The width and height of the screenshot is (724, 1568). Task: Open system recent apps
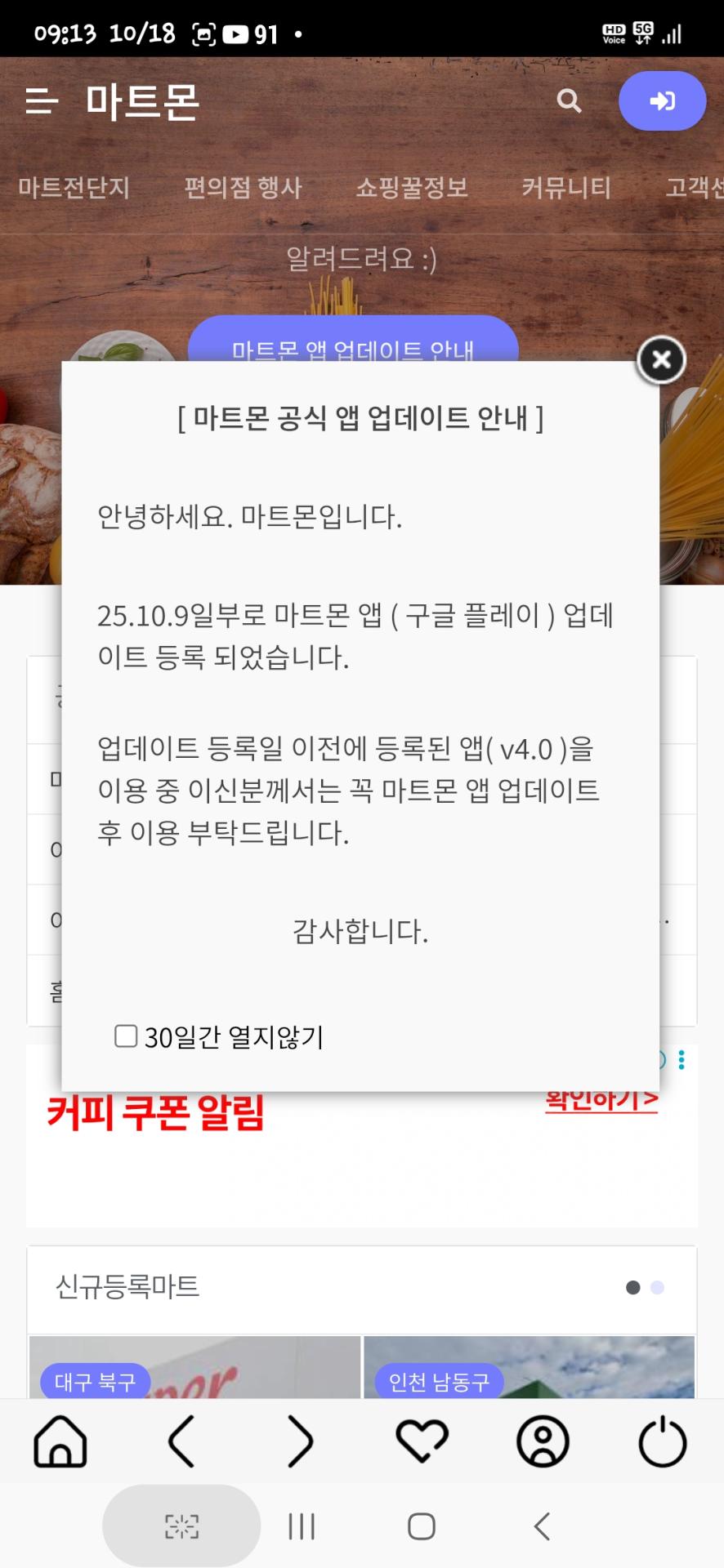click(x=302, y=1526)
